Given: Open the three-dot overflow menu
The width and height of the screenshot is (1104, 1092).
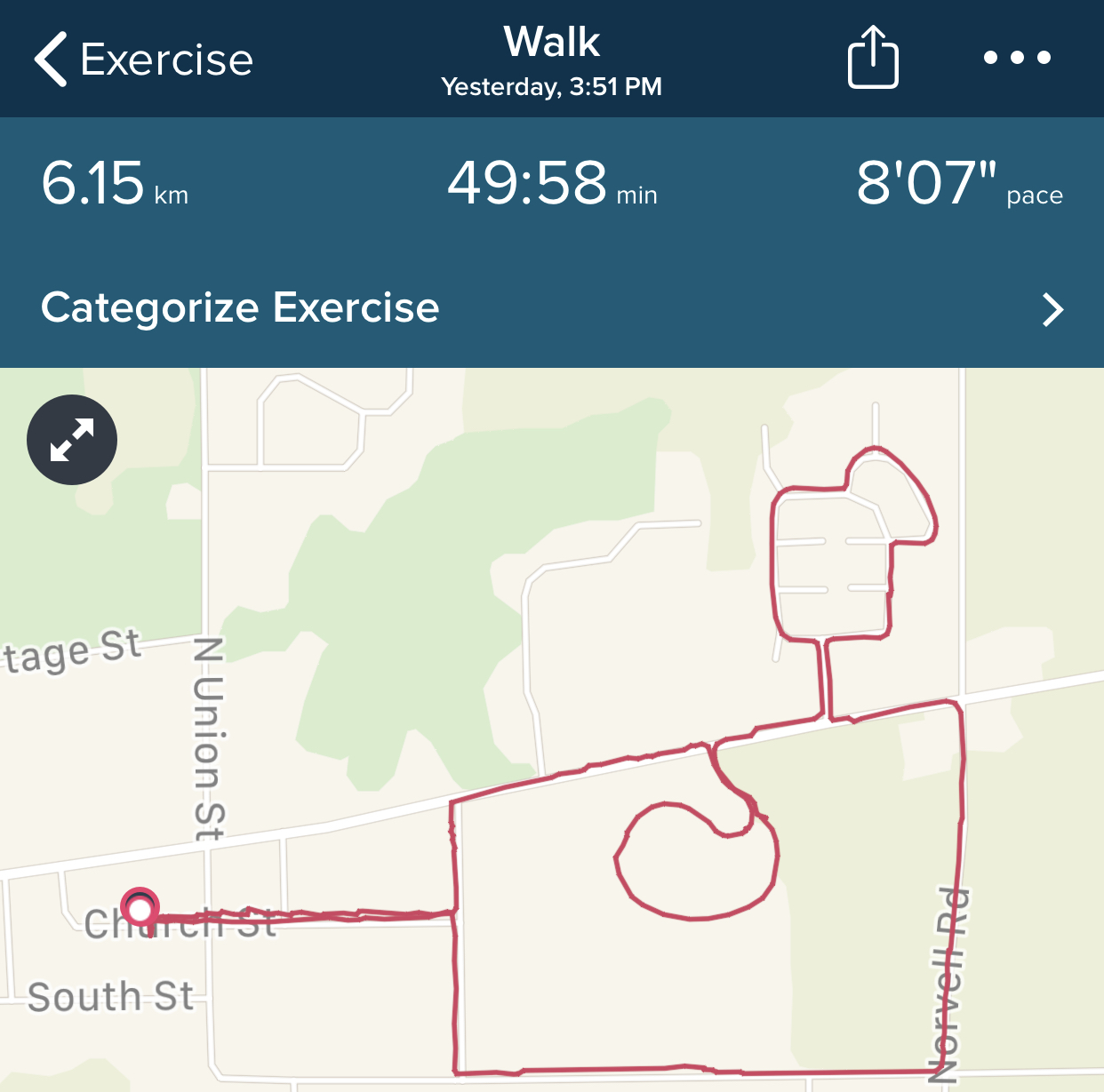Looking at the screenshot, I should pyautogui.click(x=1017, y=58).
